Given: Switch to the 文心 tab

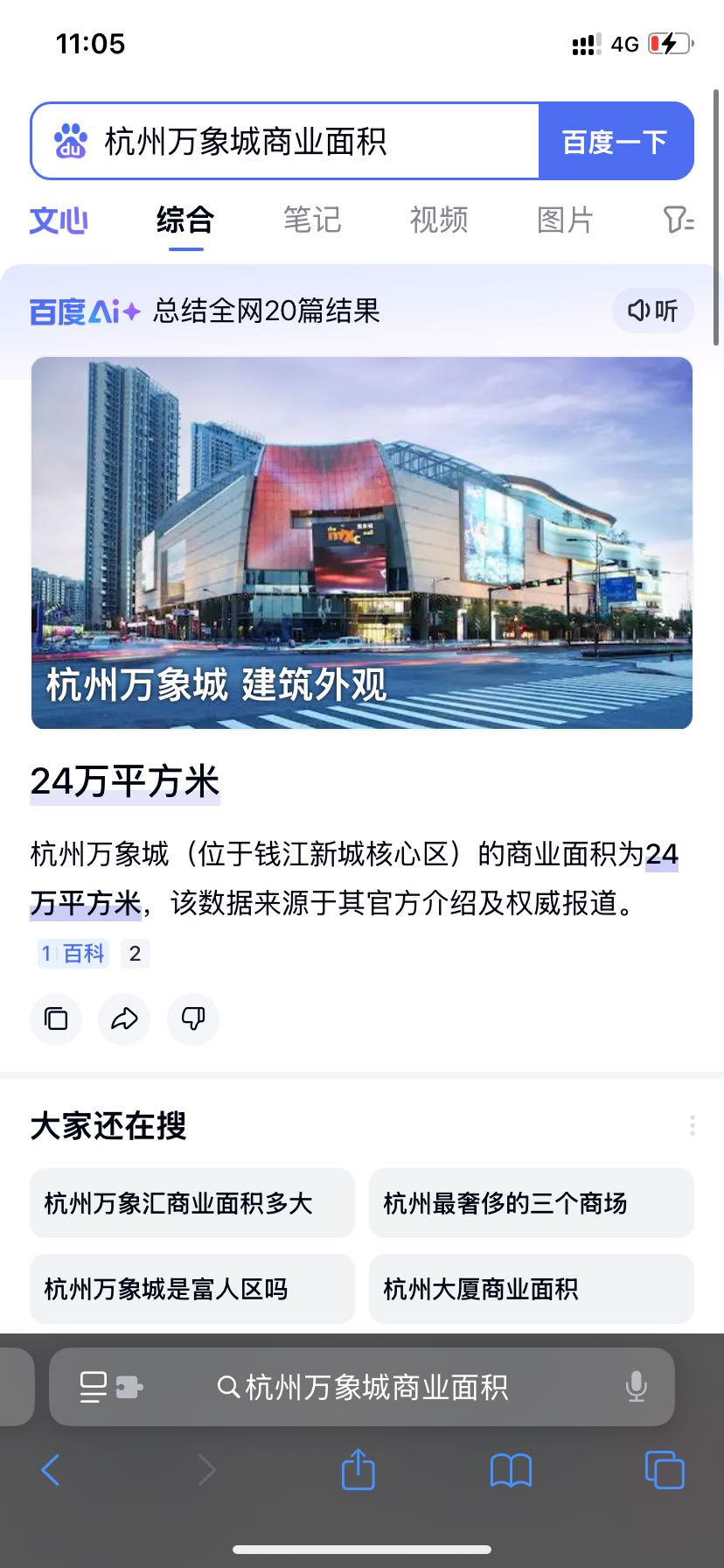Looking at the screenshot, I should tap(59, 220).
